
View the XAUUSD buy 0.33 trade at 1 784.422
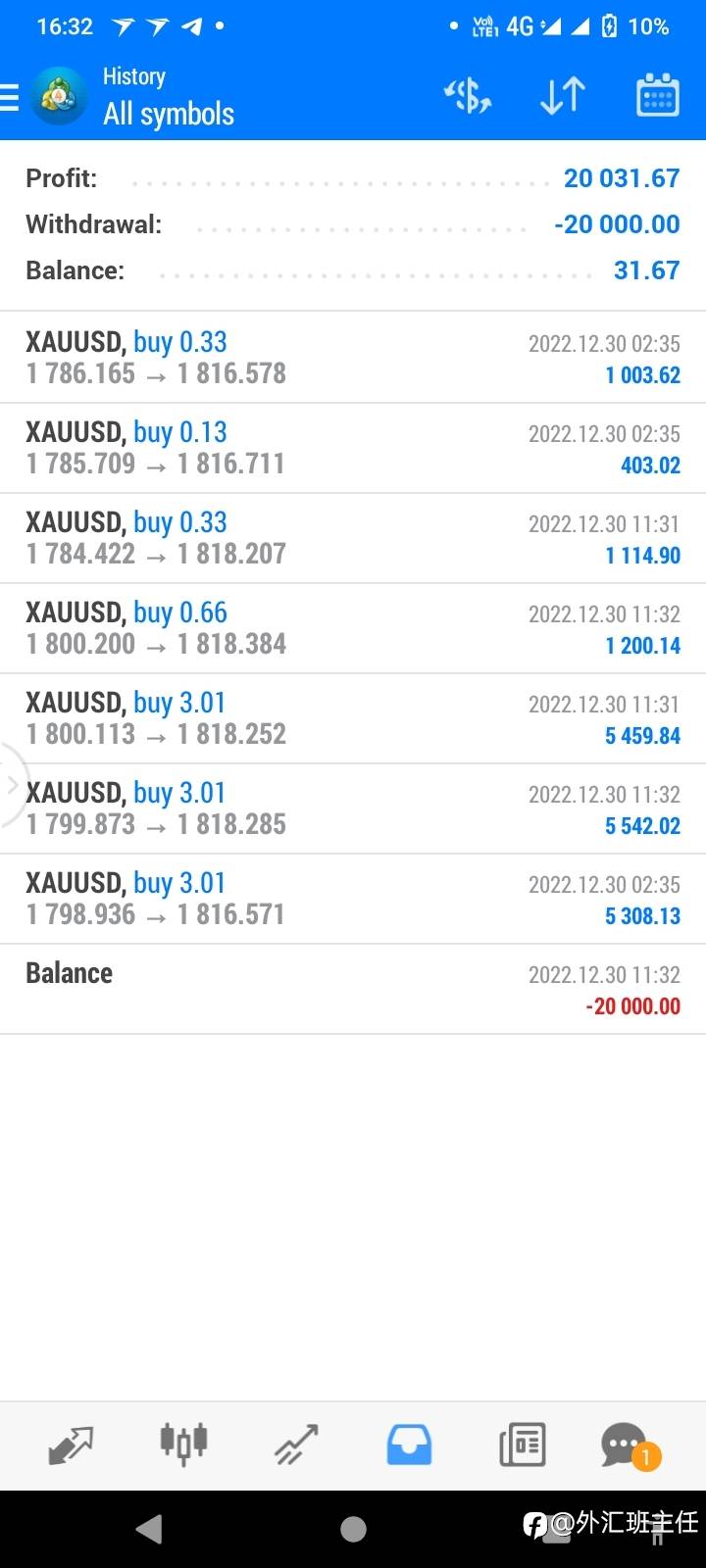(353, 538)
